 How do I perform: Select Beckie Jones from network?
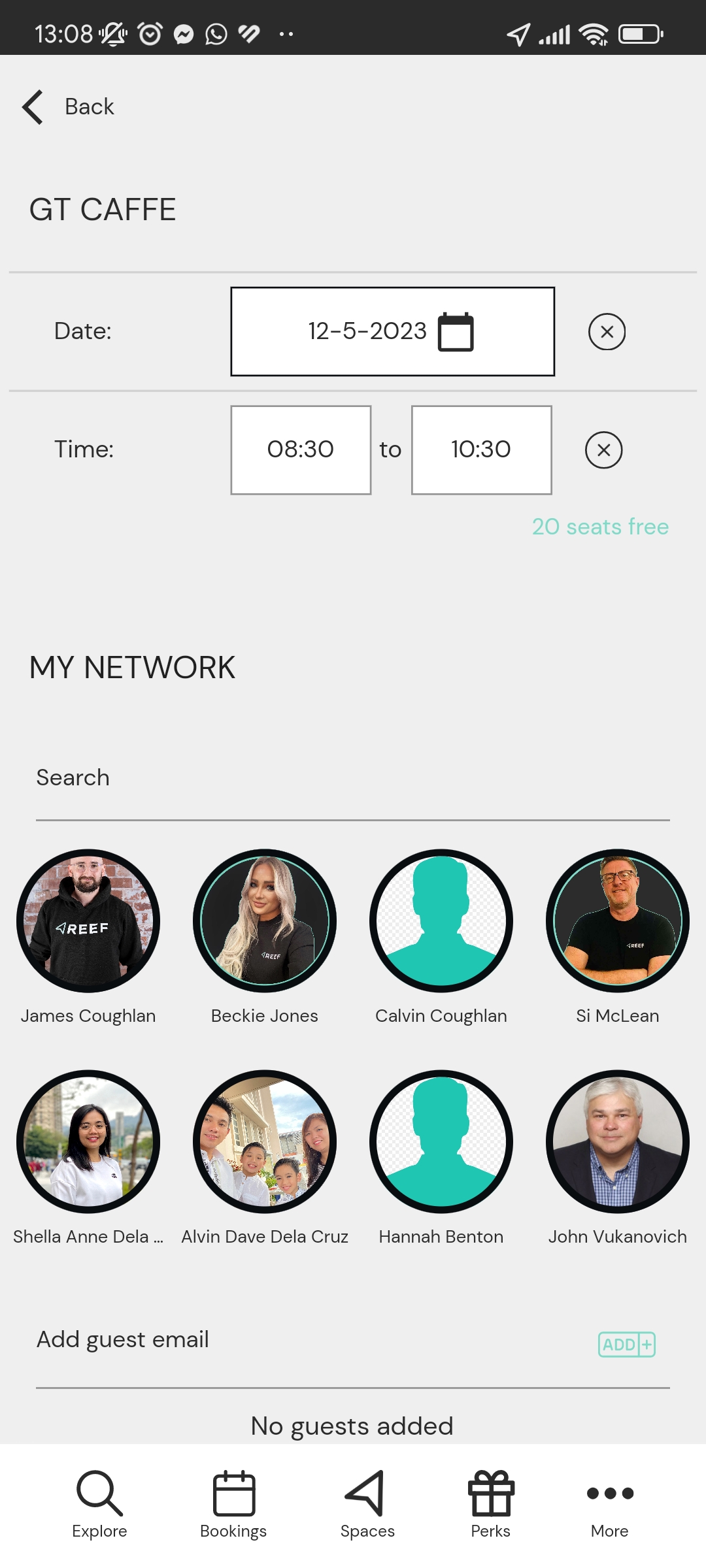coord(265,921)
